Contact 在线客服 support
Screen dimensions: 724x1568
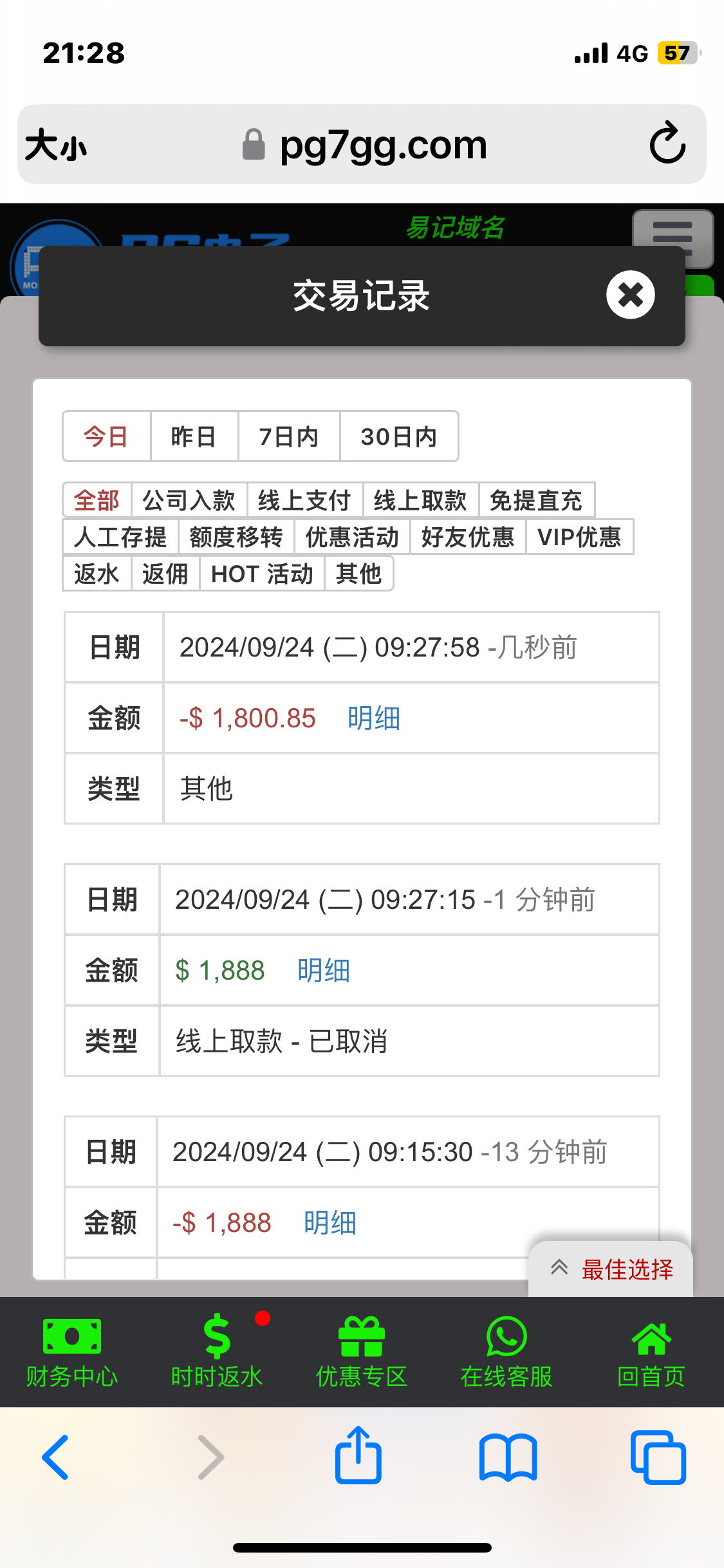coord(506,1352)
